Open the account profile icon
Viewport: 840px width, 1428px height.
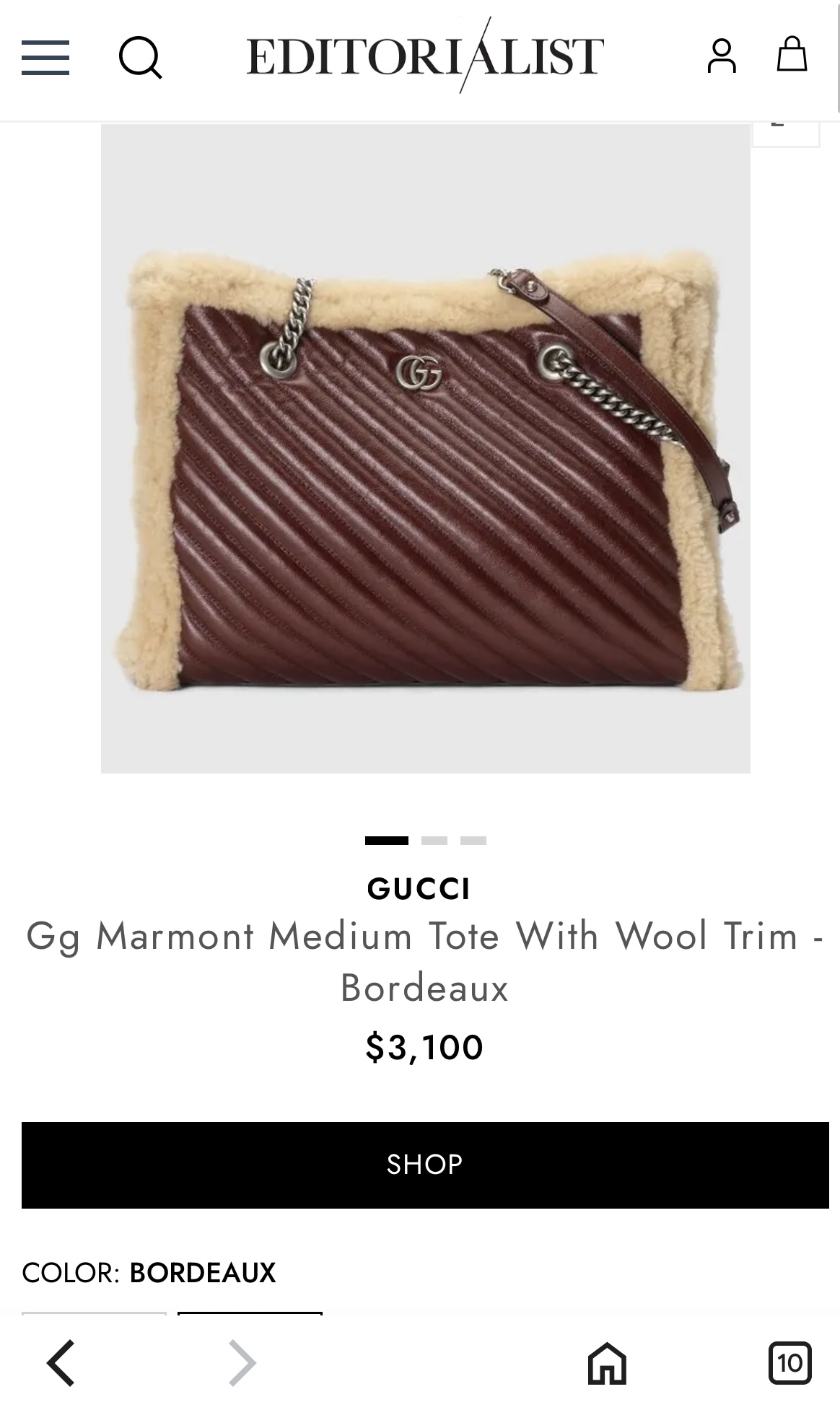tap(721, 56)
